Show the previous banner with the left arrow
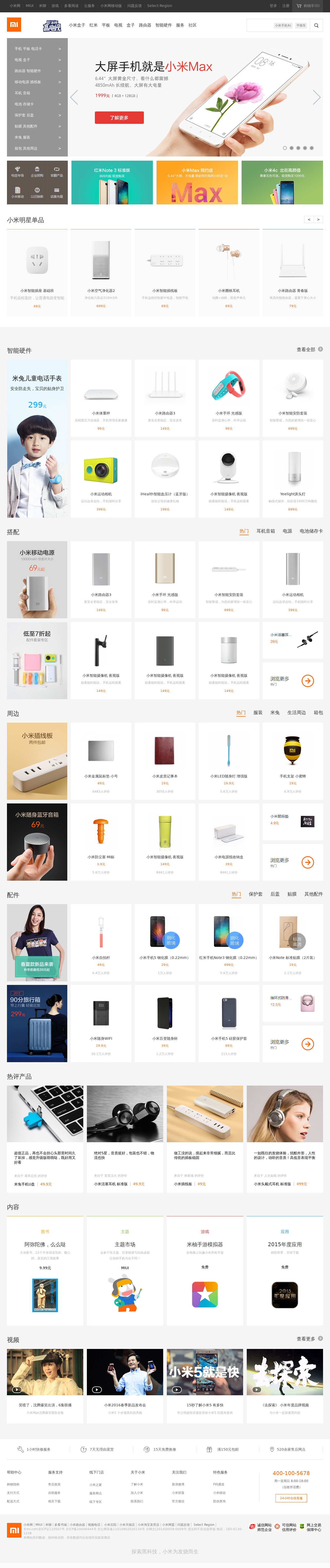Screen dimensions: 330x1568 pos(75,97)
